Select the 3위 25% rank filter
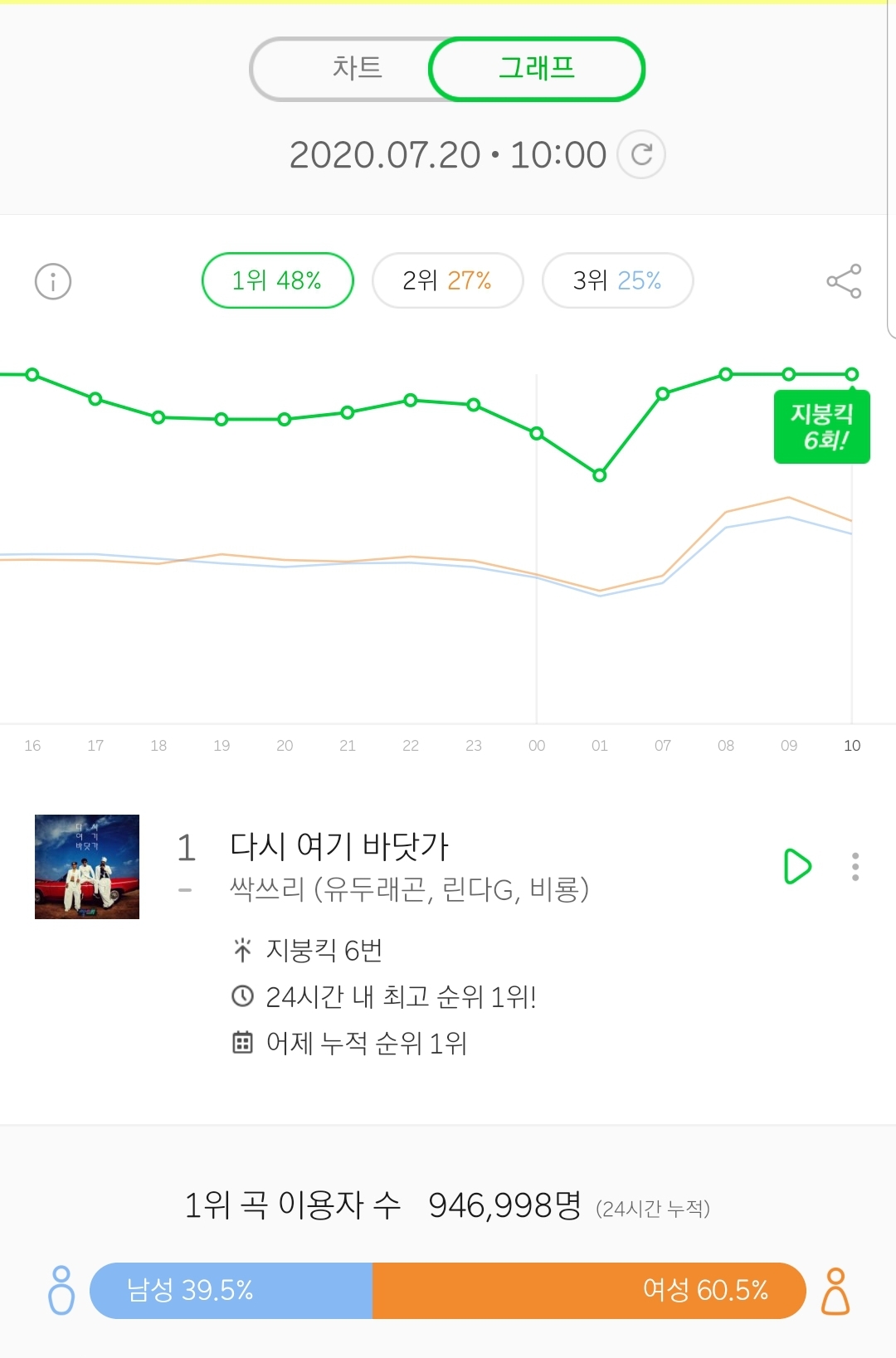896x1358 pixels. pyautogui.click(x=617, y=280)
